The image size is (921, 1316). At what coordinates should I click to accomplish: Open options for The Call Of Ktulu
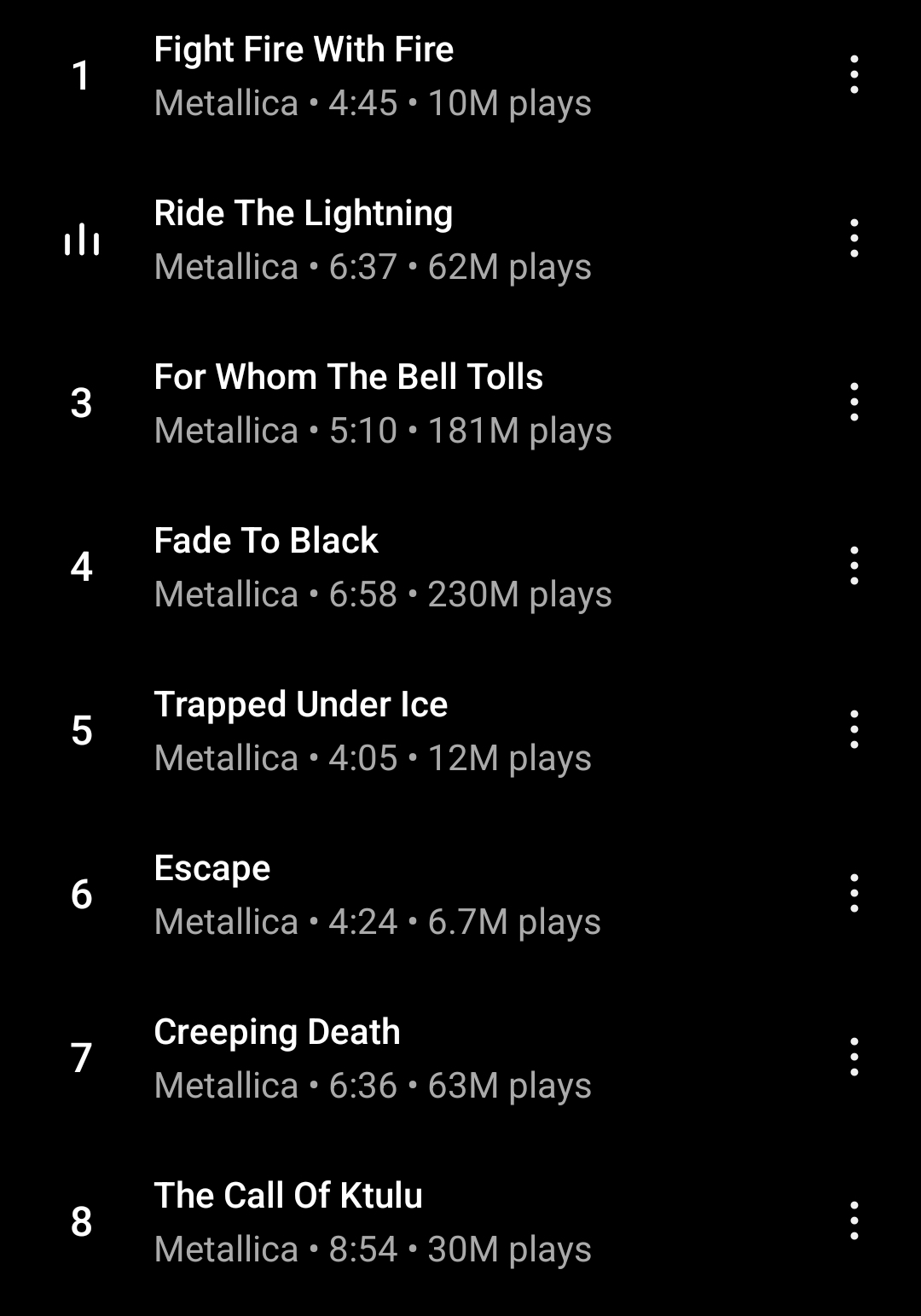[854, 1221]
